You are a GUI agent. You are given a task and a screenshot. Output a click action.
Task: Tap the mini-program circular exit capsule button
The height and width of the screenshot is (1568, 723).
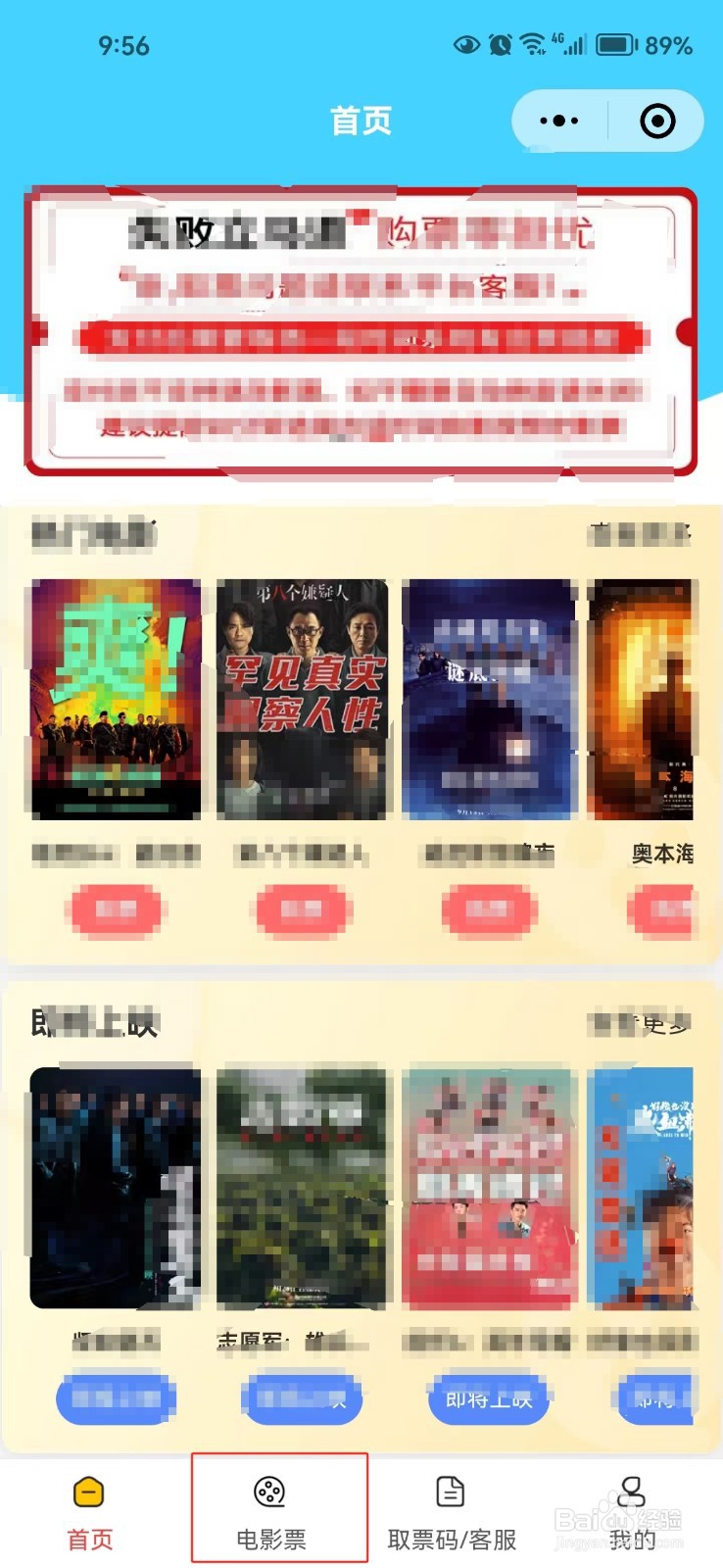point(656,120)
